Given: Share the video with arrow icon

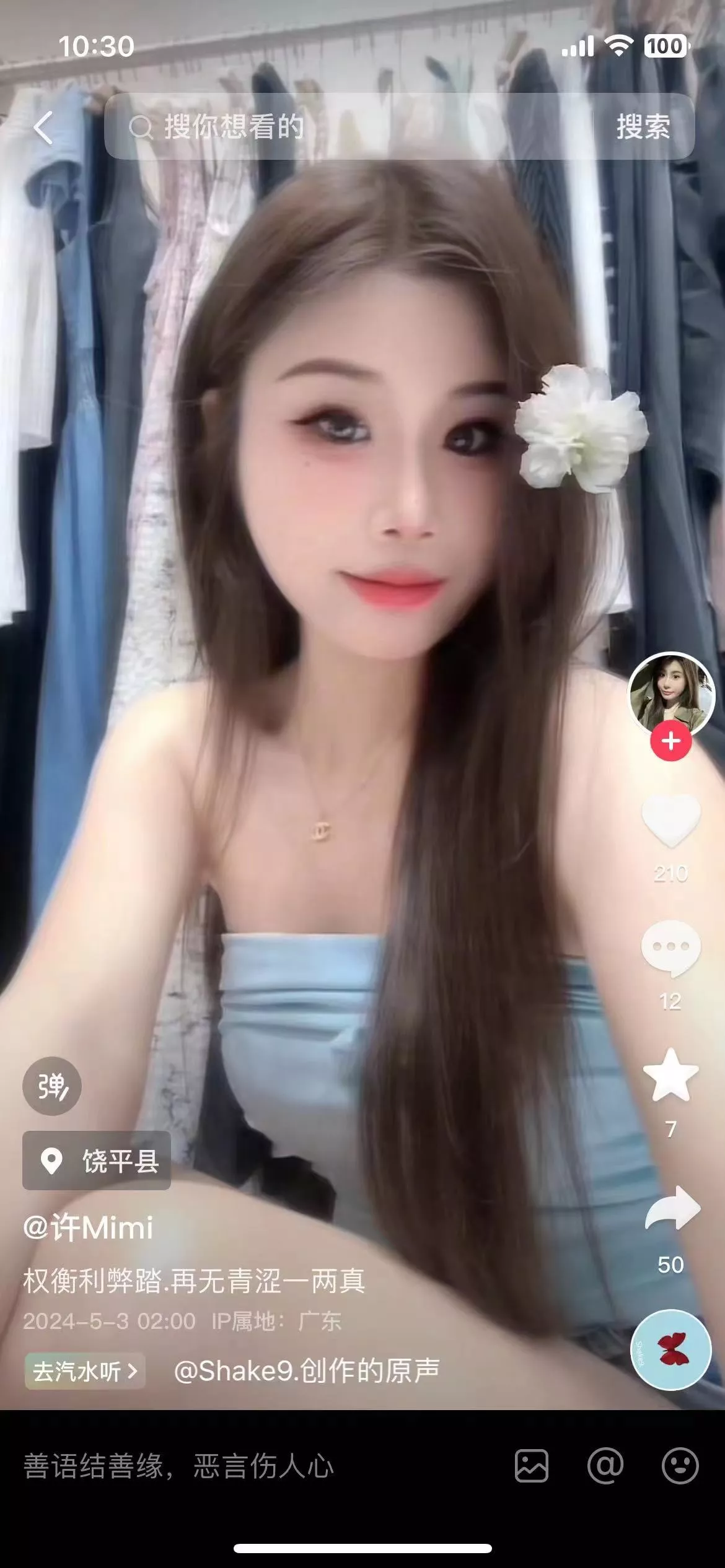Looking at the screenshot, I should point(672,1208).
